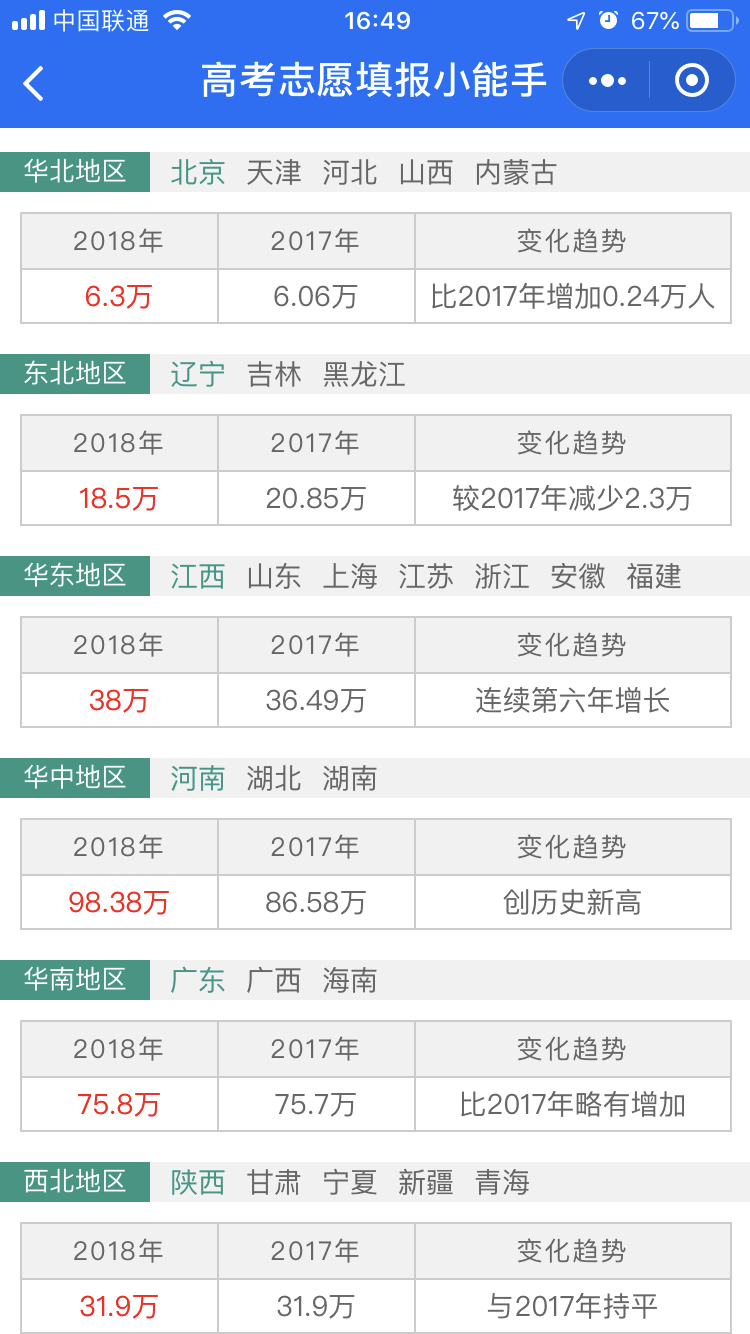750x1334 pixels.
Task: Select 山东 in 华东地区
Action: point(274,576)
